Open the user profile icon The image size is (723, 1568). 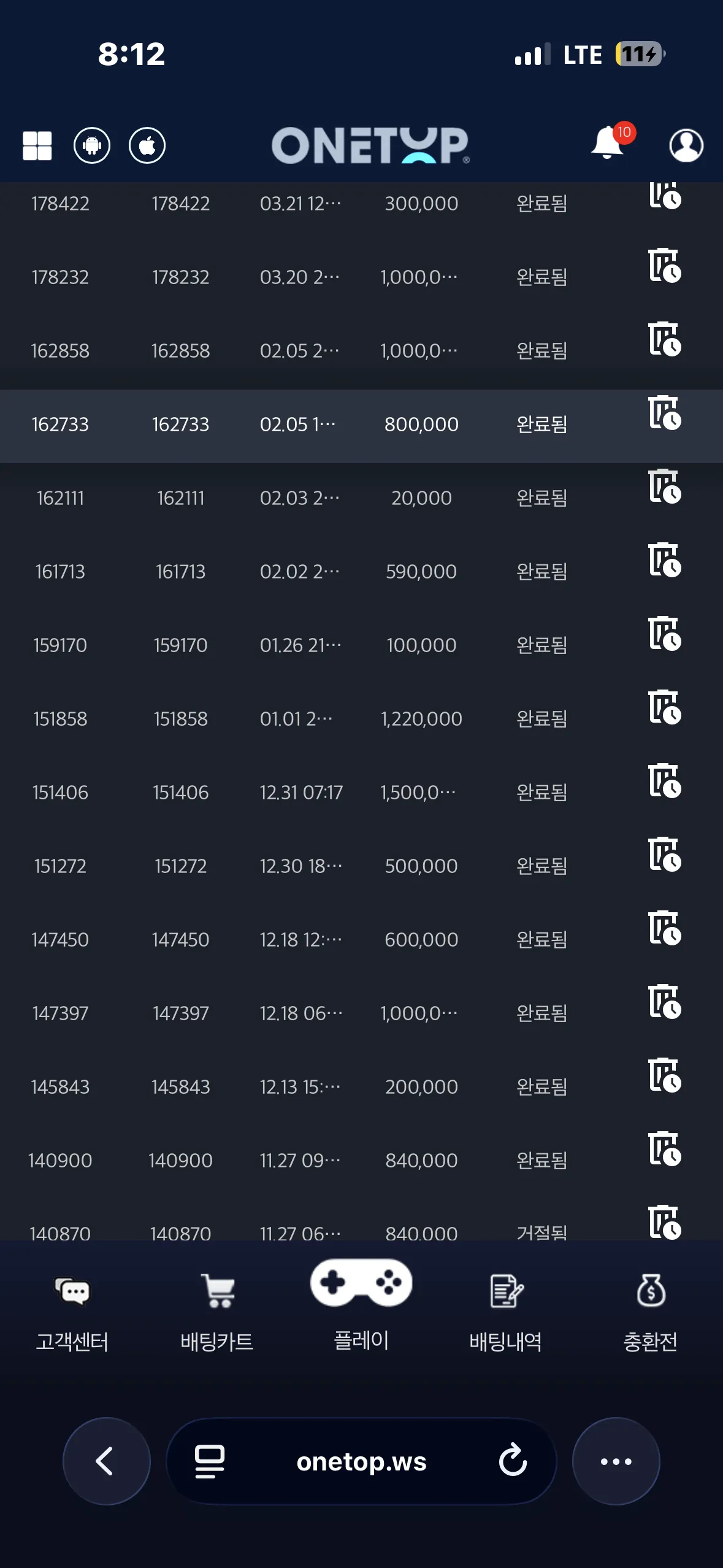pyautogui.click(x=686, y=146)
